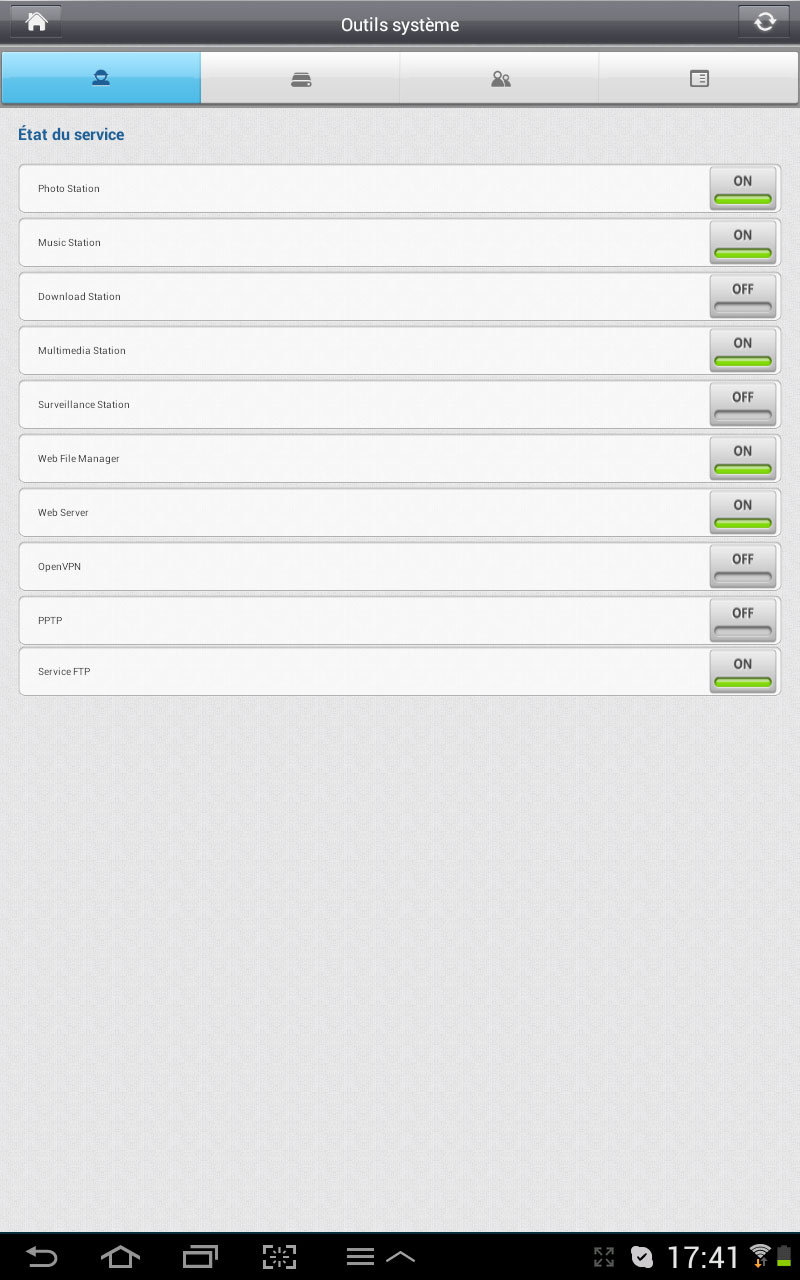This screenshot has height=1280, width=800.
Task: Turn off Photo Station
Action: (x=743, y=188)
